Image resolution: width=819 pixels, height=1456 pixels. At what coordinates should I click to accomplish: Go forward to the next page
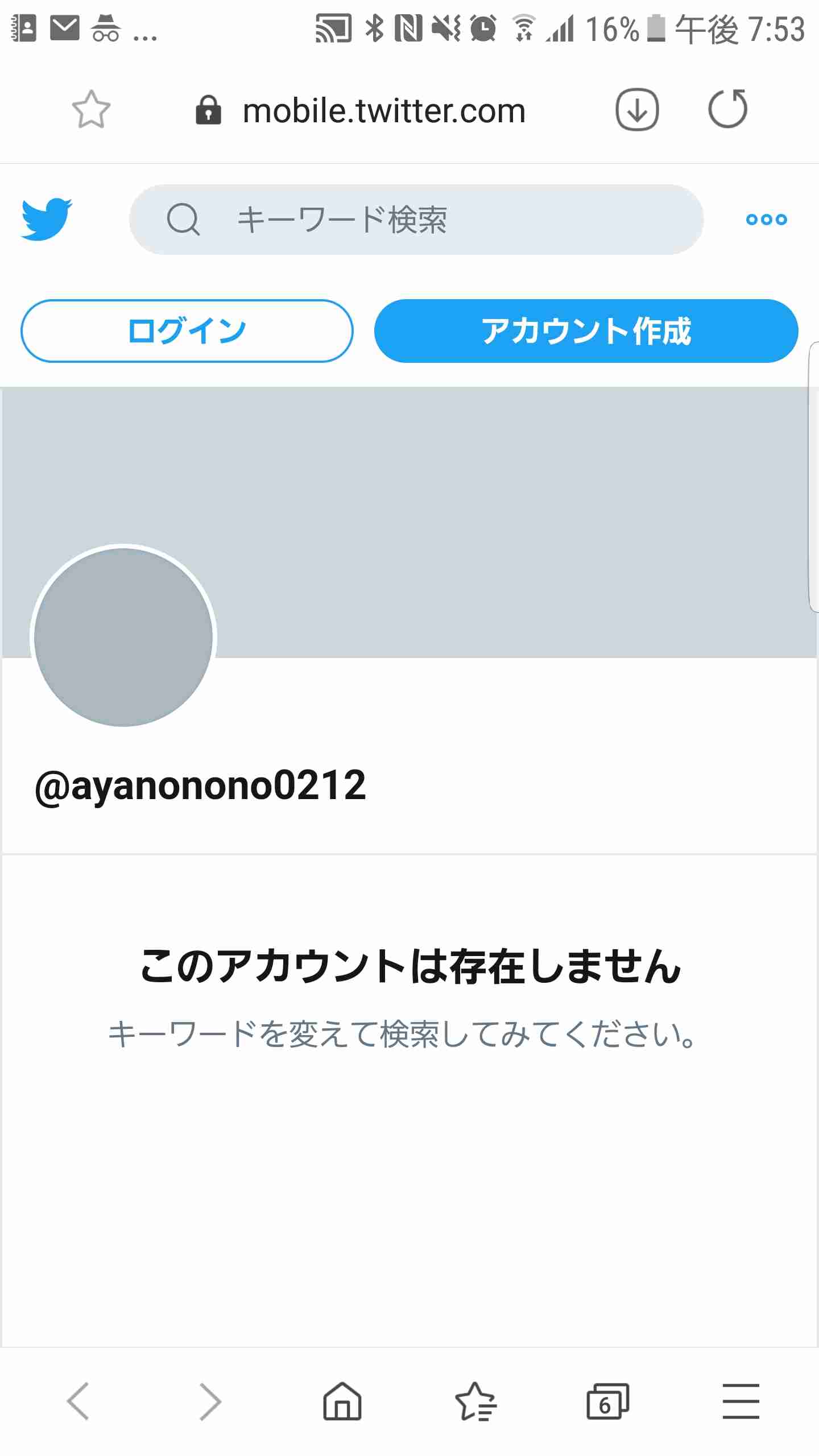pos(210,1401)
